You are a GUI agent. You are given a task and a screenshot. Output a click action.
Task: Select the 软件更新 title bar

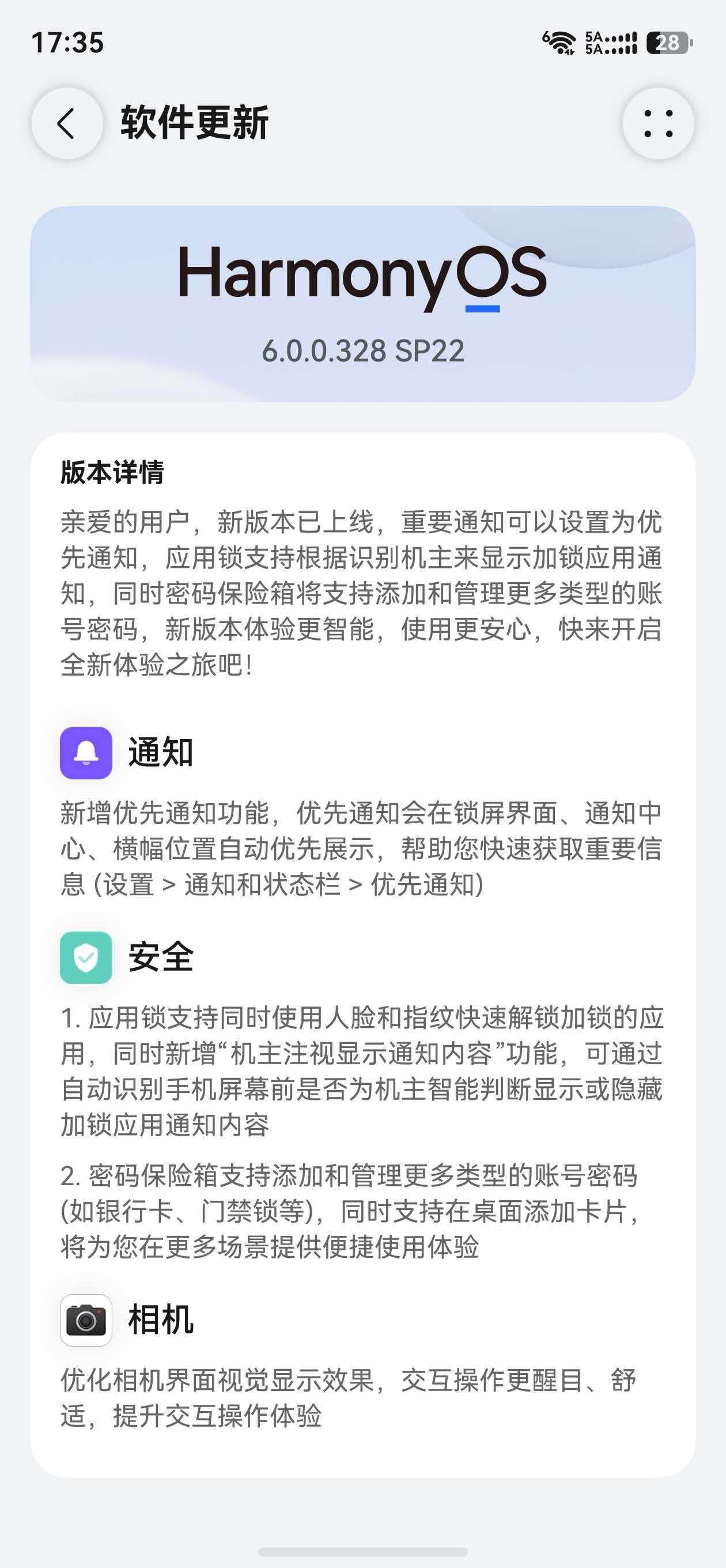195,120
